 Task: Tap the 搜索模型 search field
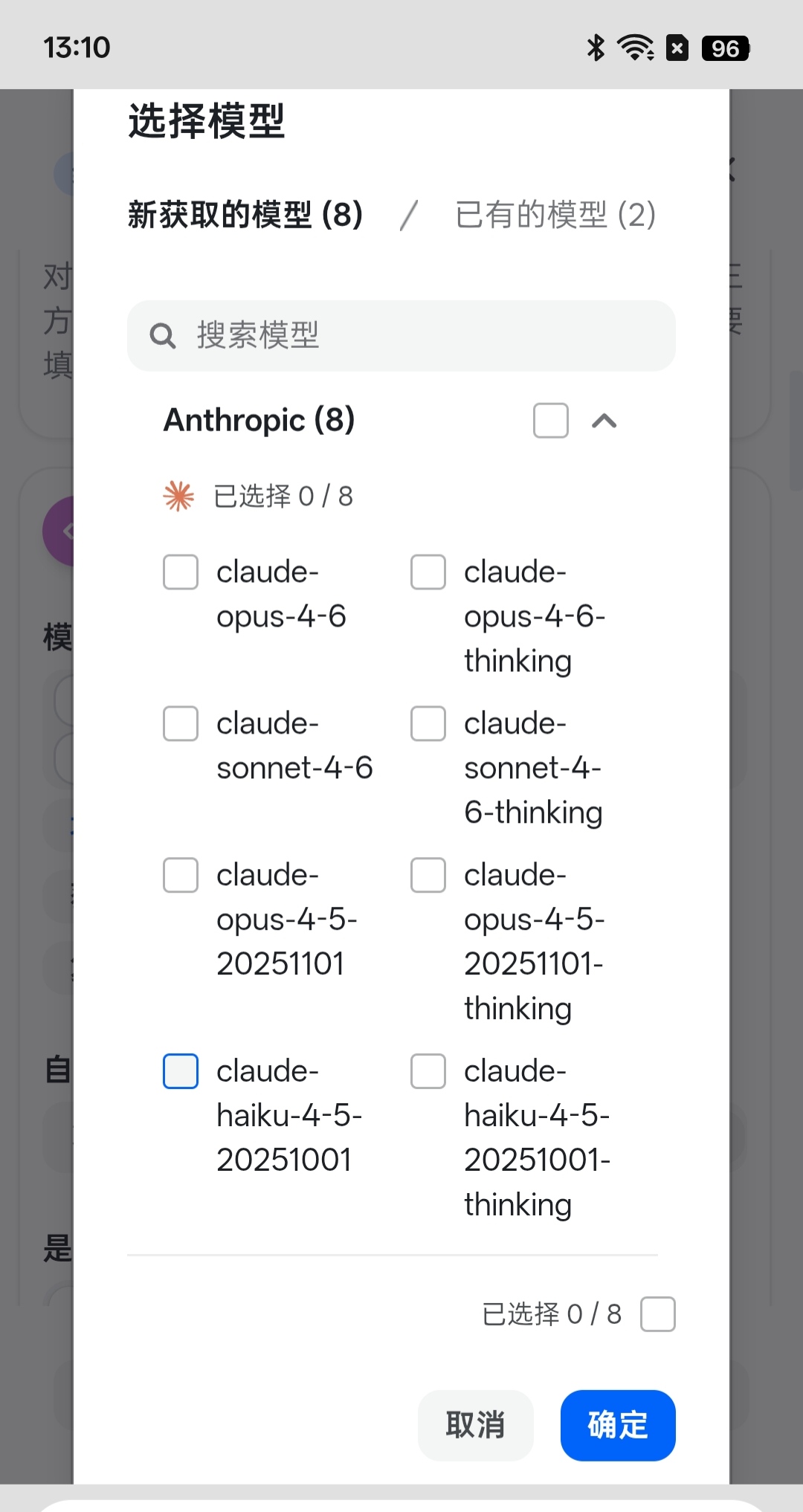pos(401,336)
